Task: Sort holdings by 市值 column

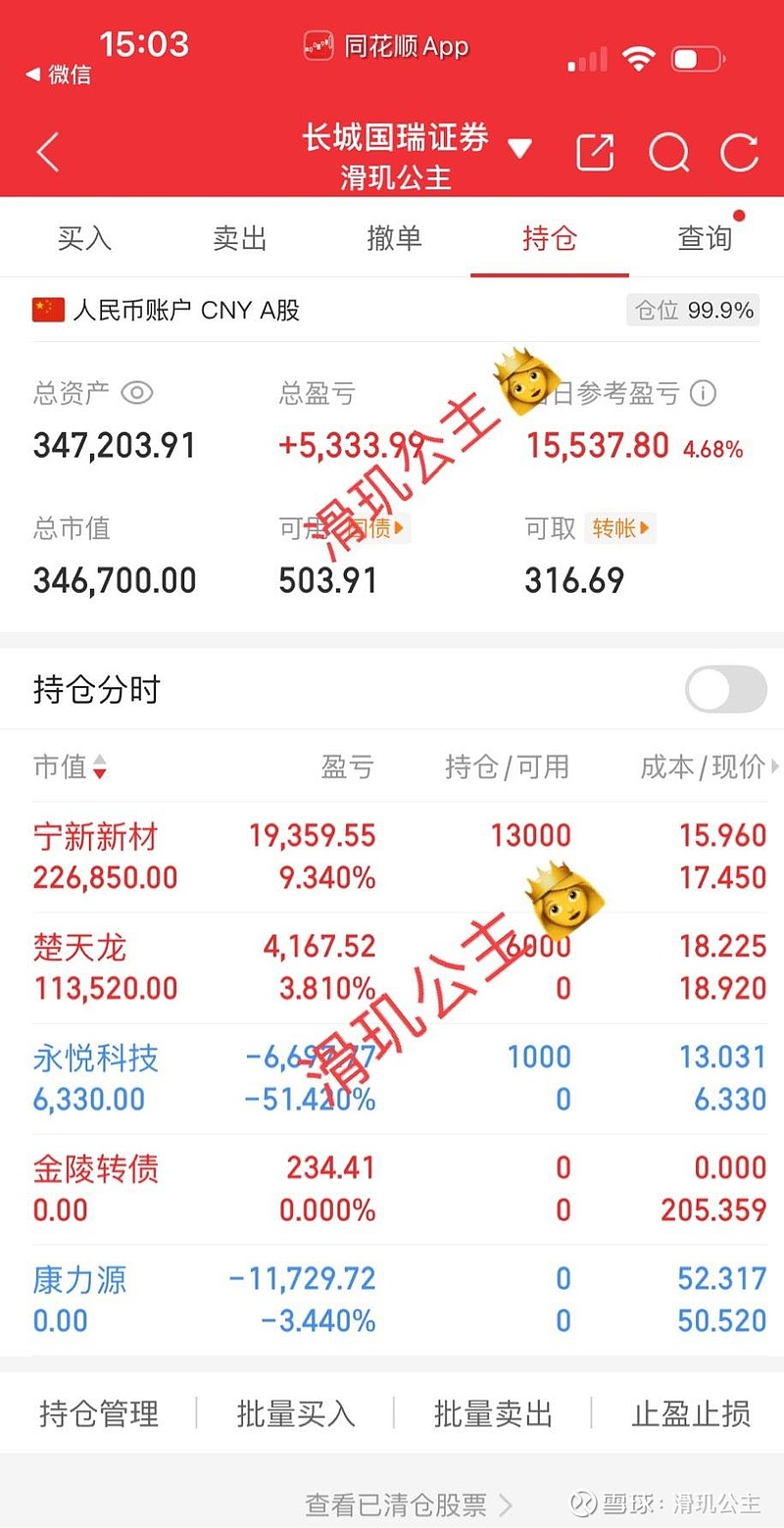Action: click(x=70, y=767)
